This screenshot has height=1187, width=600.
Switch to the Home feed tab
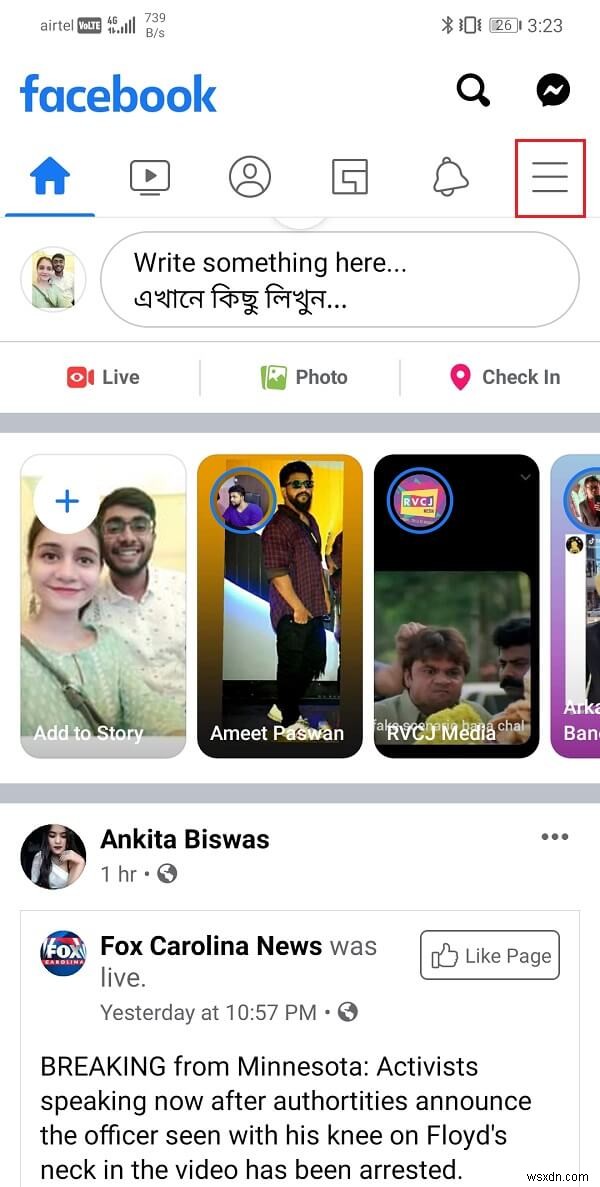(x=50, y=178)
